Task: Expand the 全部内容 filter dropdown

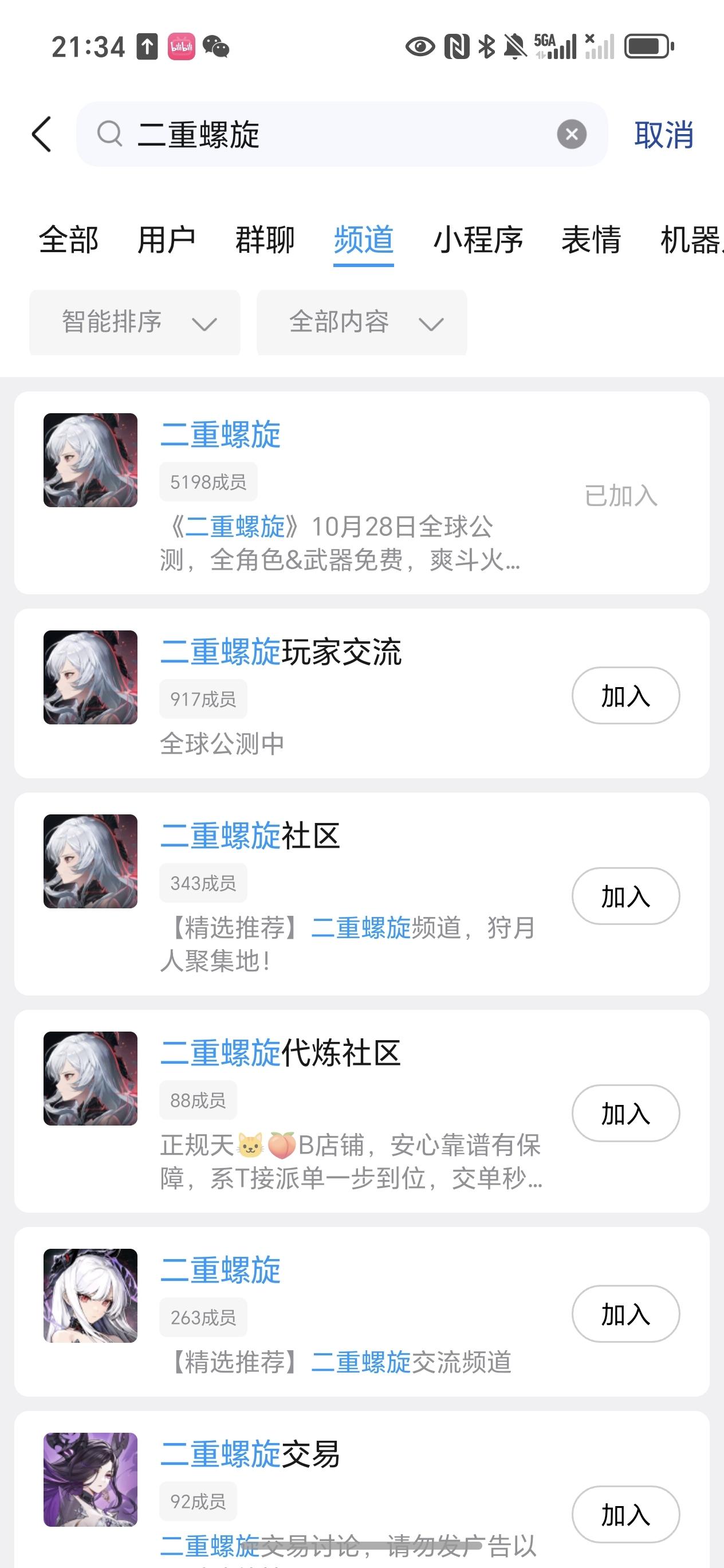Action: (x=361, y=322)
